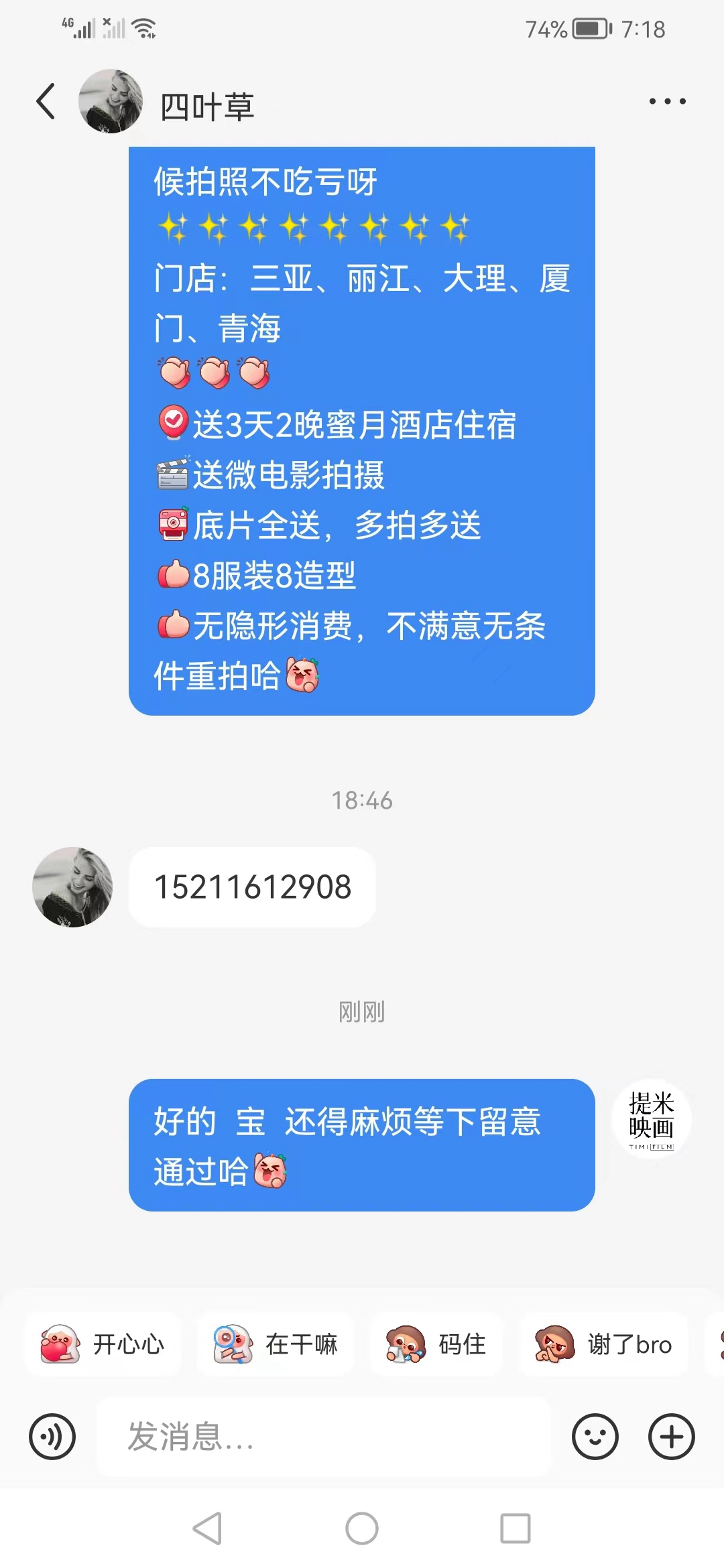Open 四叶草's avatar beside the phone number
The height and width of the screenshot is (1568, 724).
[x=72, y=887]
